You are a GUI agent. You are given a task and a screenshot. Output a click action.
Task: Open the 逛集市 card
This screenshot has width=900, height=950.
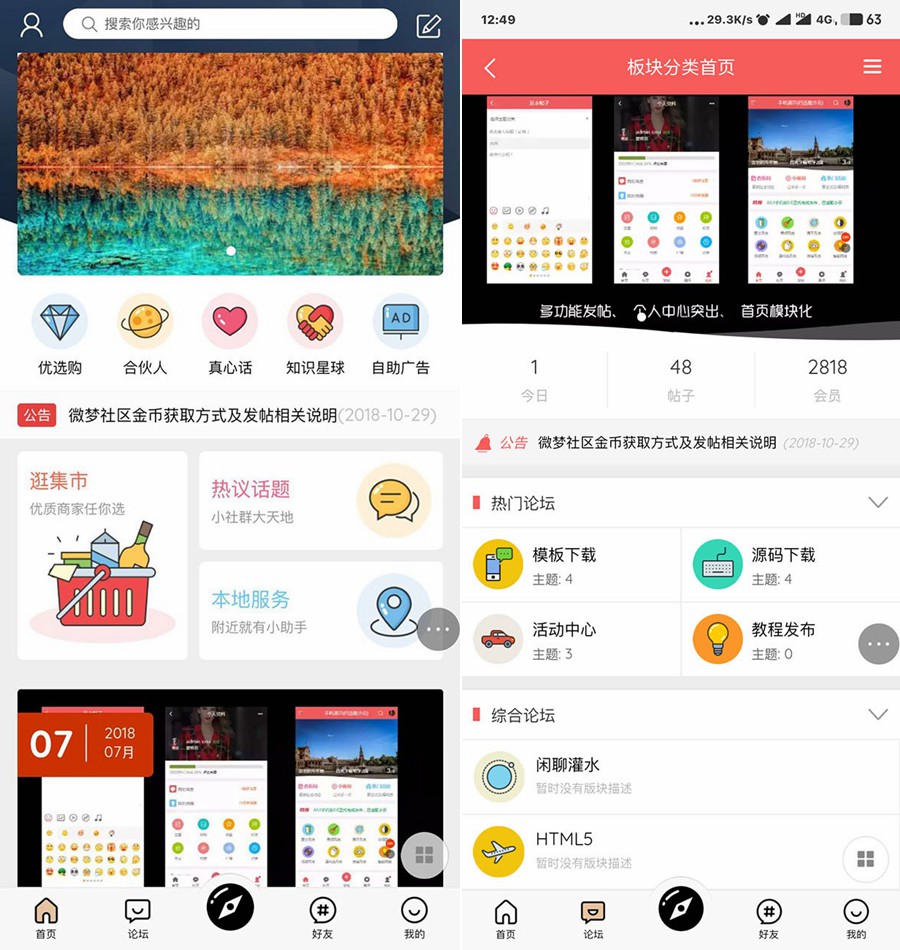point(102,555)
